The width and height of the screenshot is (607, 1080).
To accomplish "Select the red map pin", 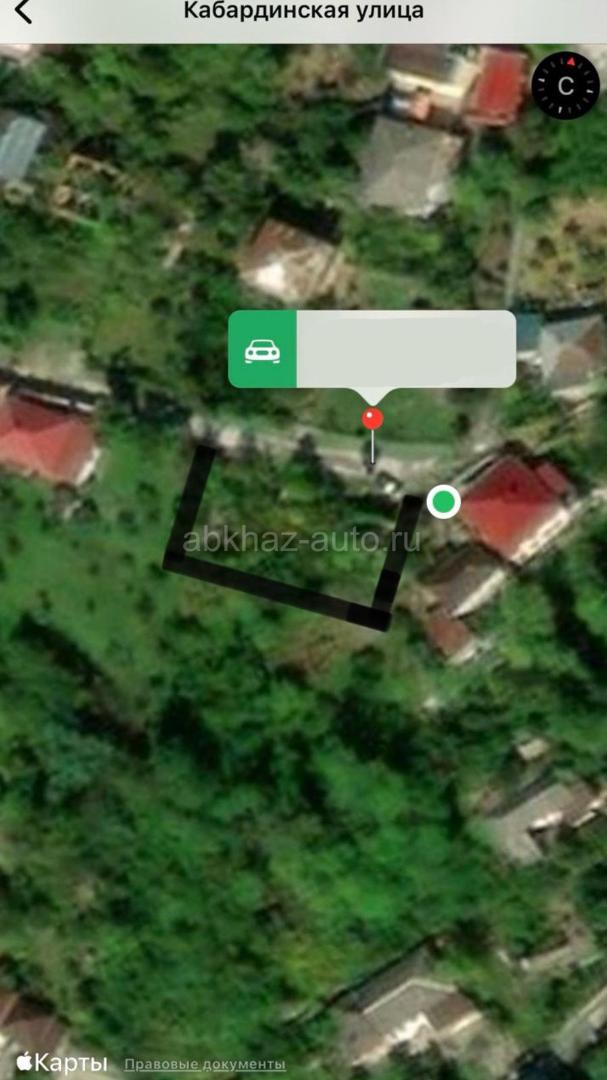I will point(373,418).
